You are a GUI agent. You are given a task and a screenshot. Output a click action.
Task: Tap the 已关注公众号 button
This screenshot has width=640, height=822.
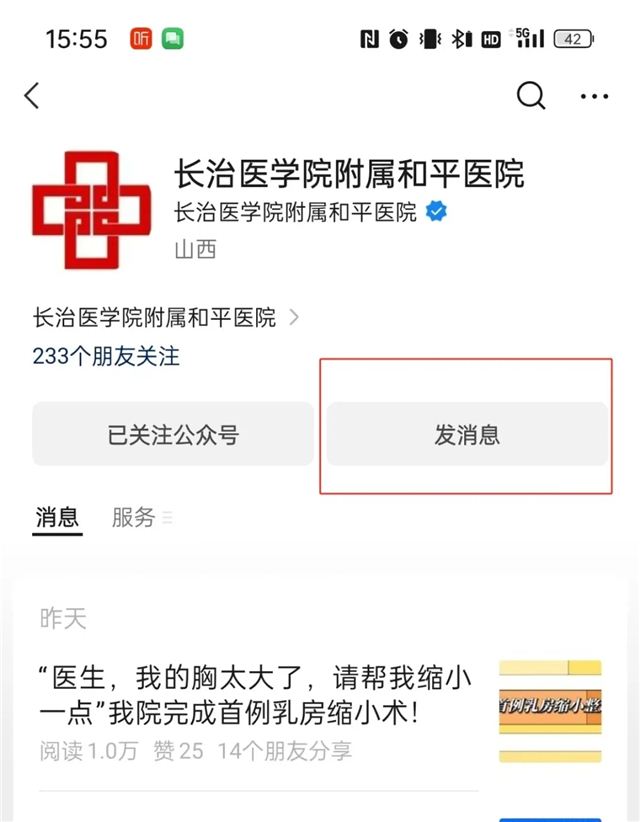point(173,435)
